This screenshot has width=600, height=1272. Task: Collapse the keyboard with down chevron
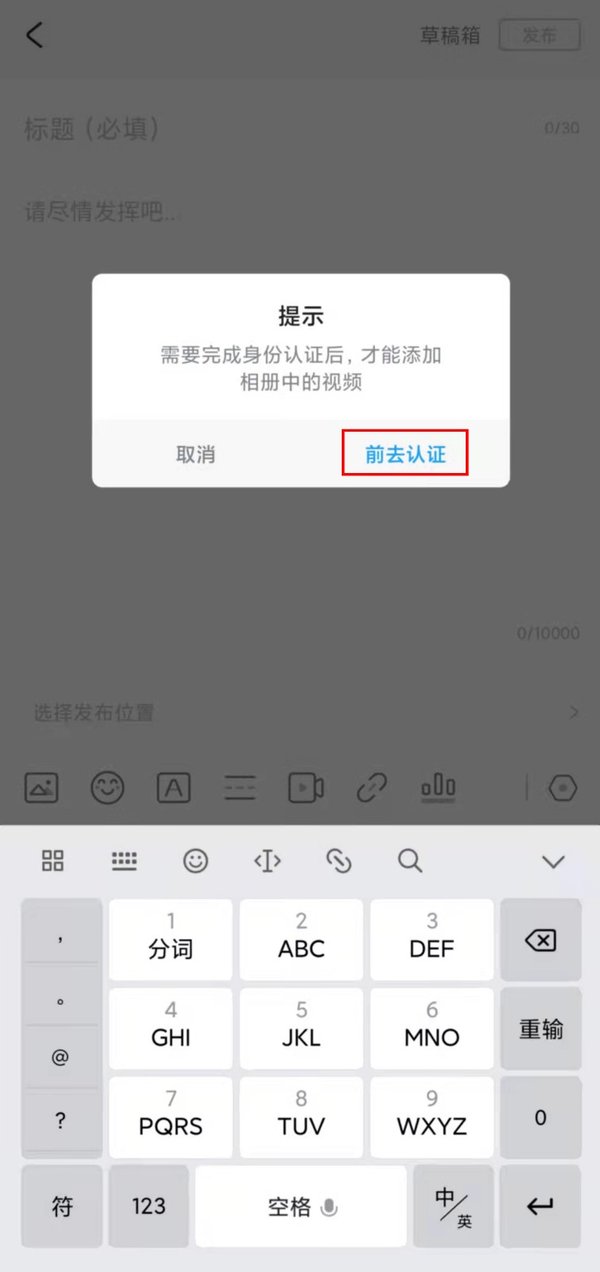point(553,861)
